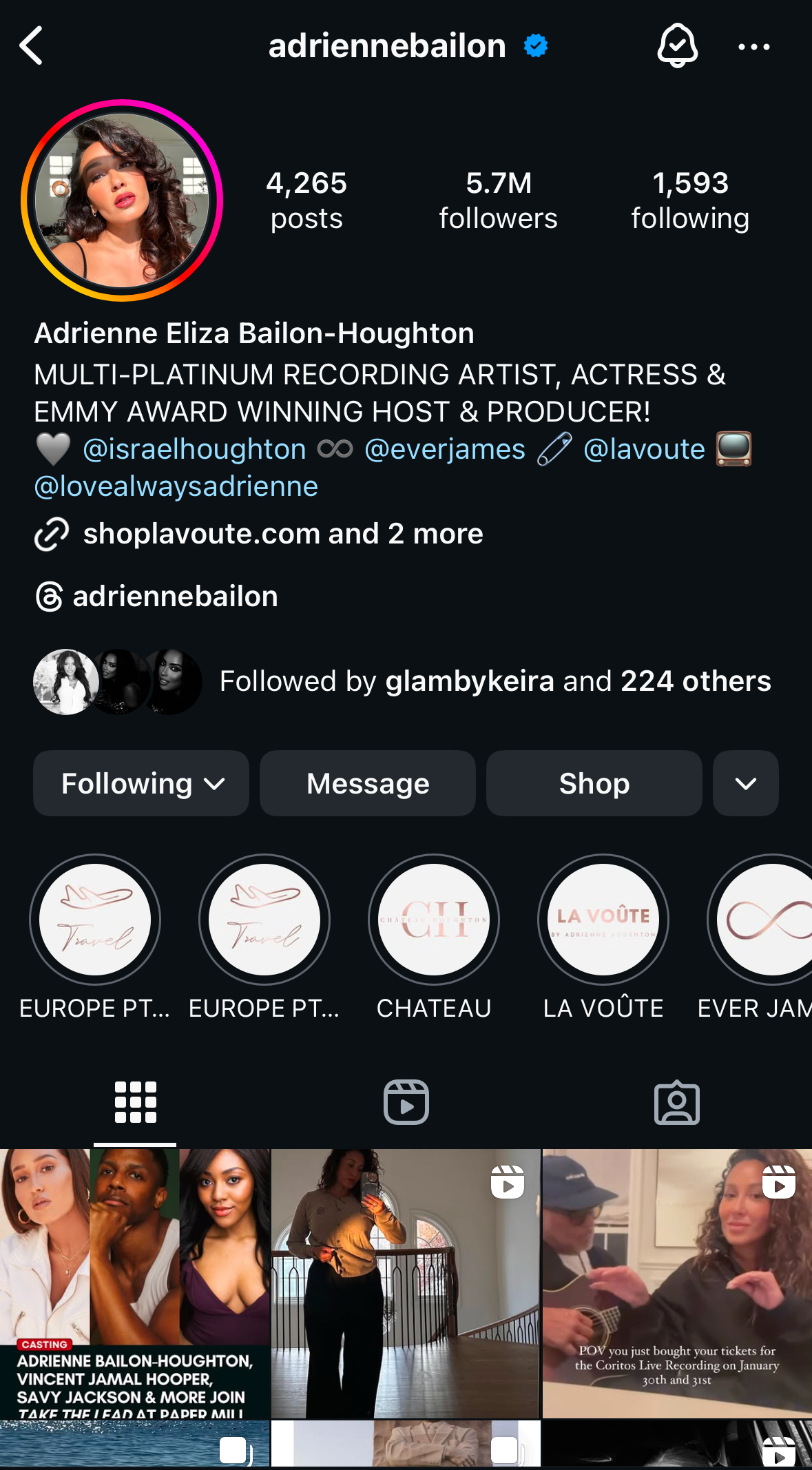Open shoplavoute.com and 2 more links
The width and height of the screenshot is (812, 1470).
click(x=282, y=534)
